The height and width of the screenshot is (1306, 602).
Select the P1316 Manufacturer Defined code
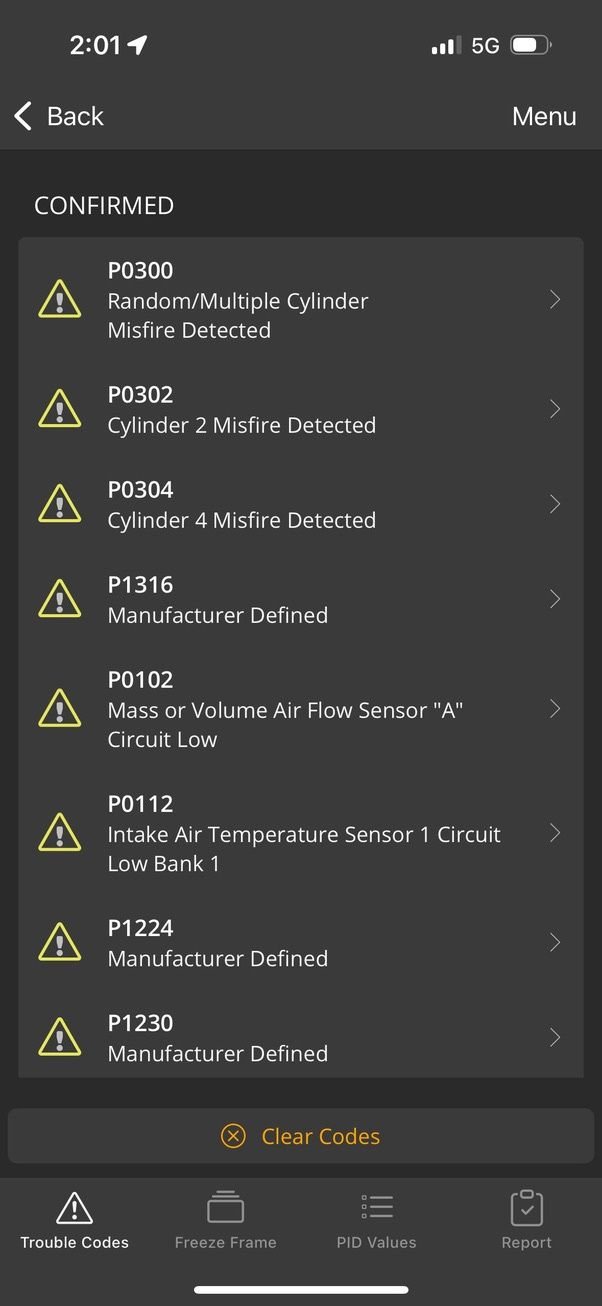point(301,599)
